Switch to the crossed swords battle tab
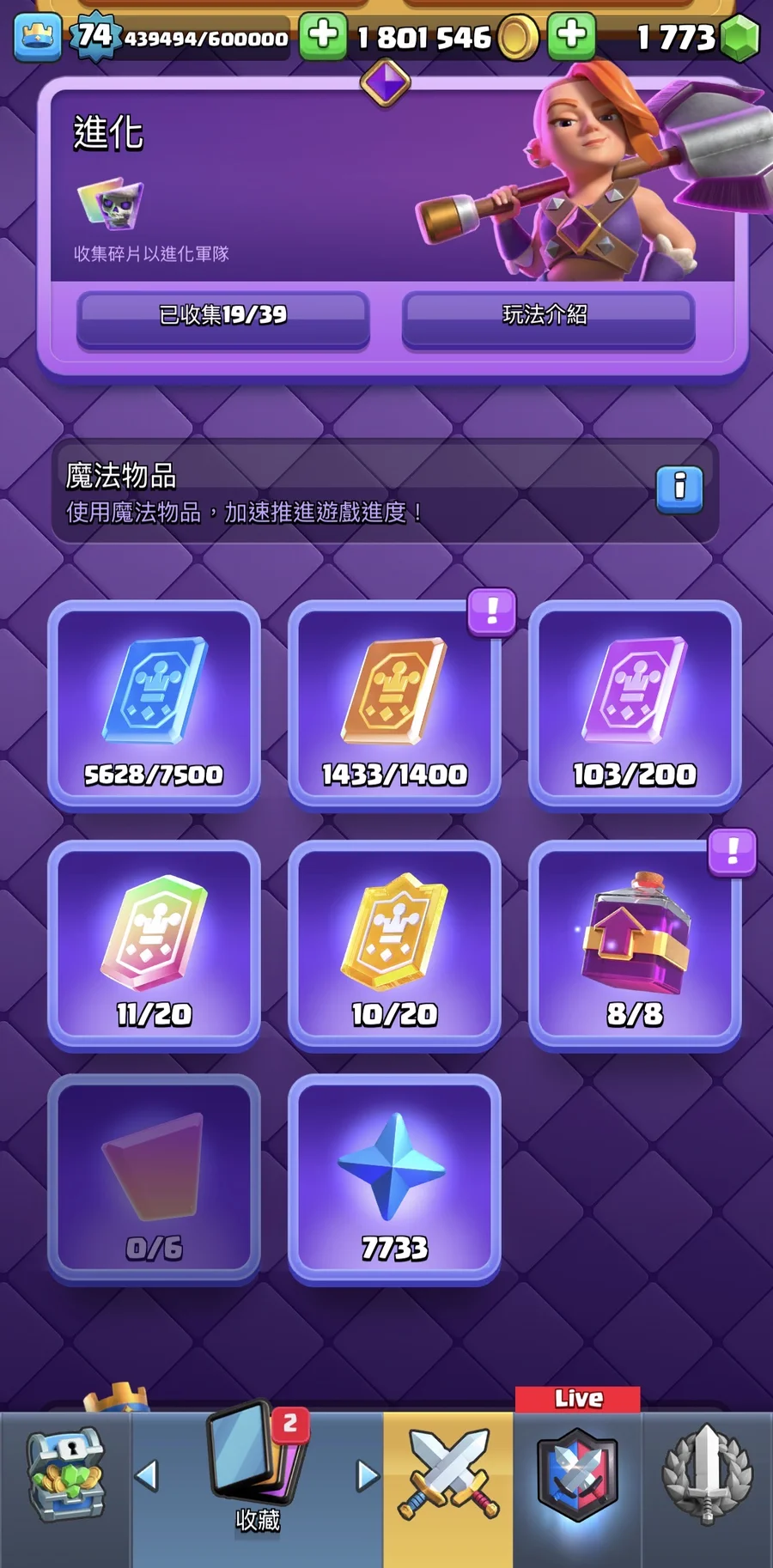 [447, 1477]
